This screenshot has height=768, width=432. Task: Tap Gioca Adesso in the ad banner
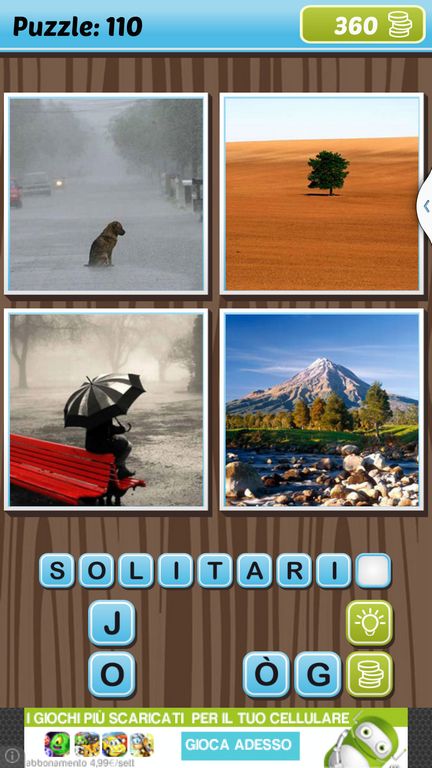pyautogui.click(x=240, y=745)
